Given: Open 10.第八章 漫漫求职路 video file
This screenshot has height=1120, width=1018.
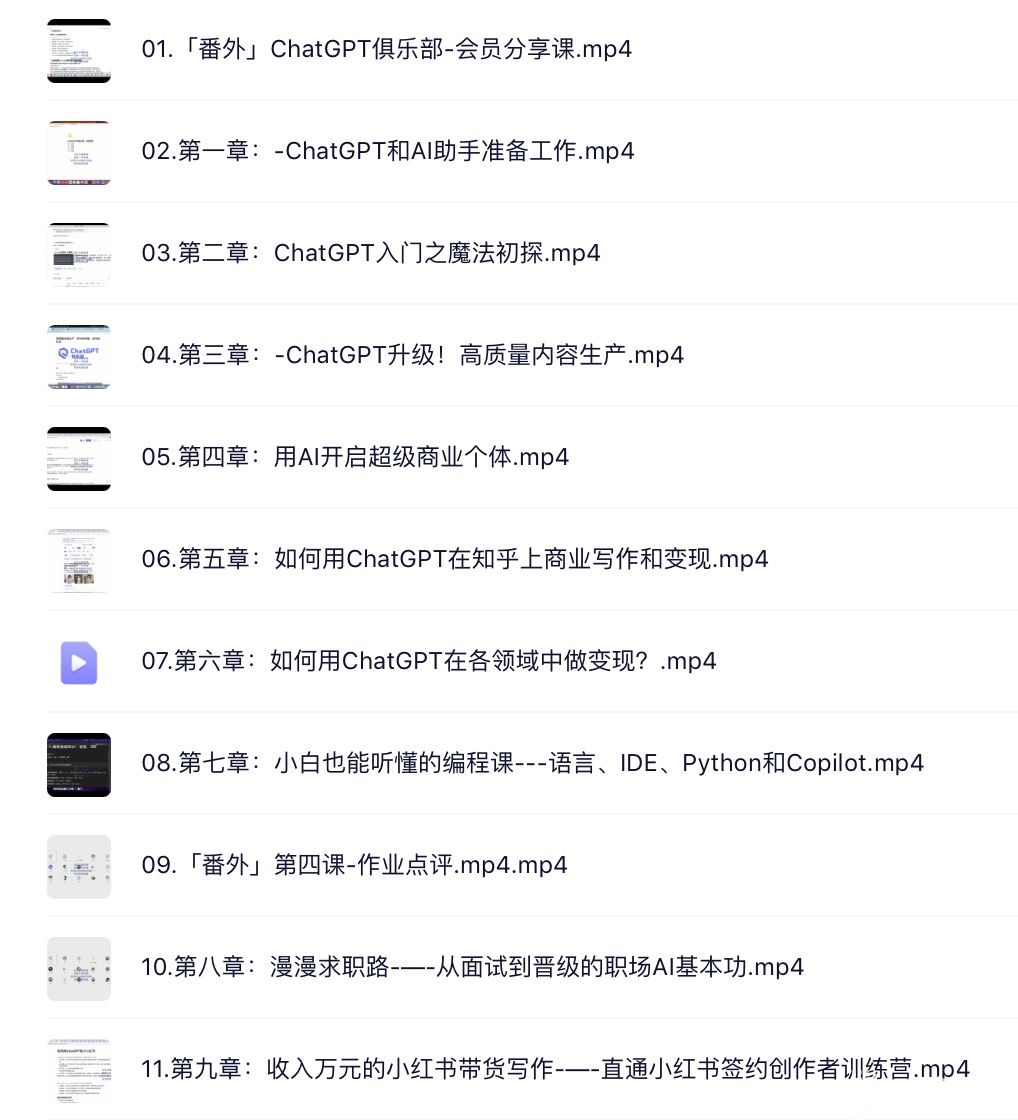Looking at the screenshot, I should point(472,967).
